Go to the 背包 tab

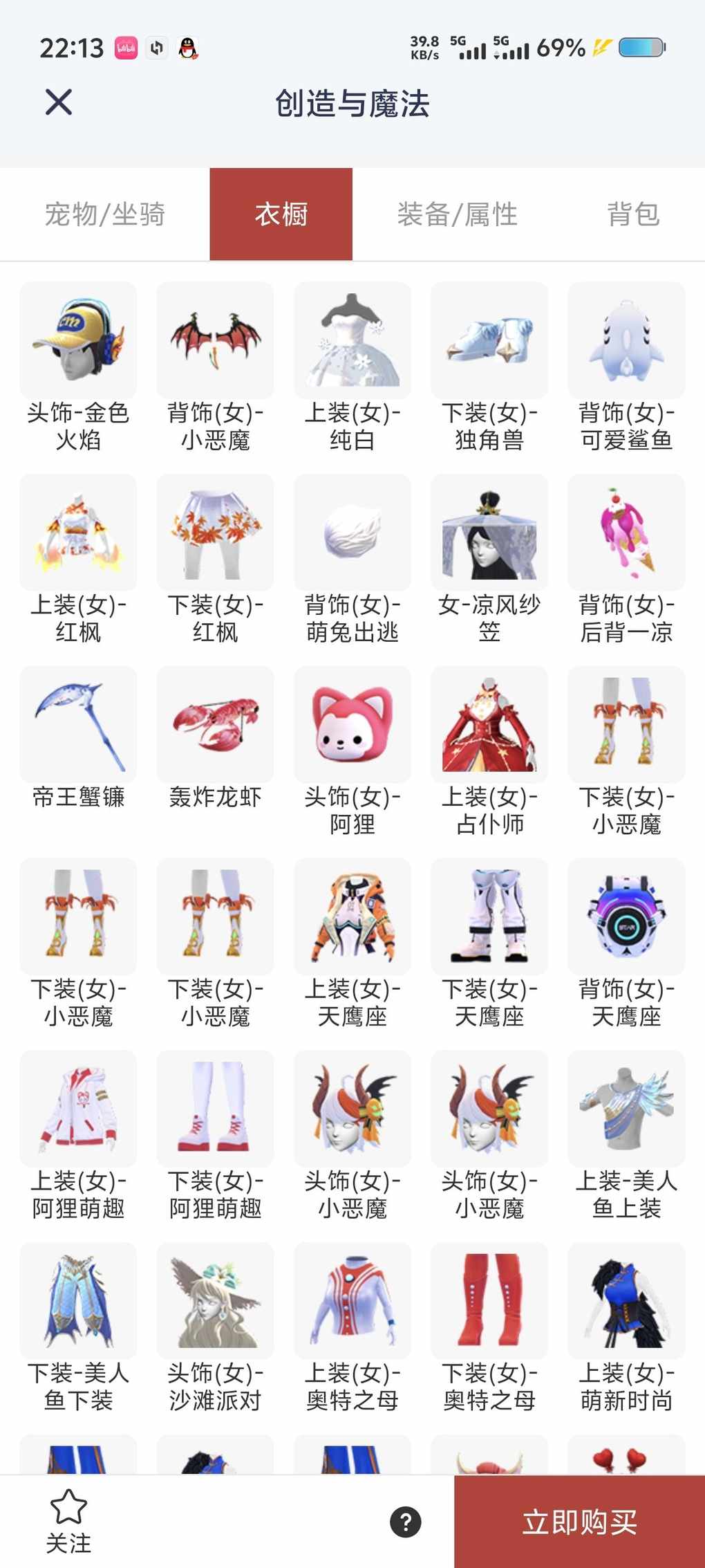[x=633, y=214]
